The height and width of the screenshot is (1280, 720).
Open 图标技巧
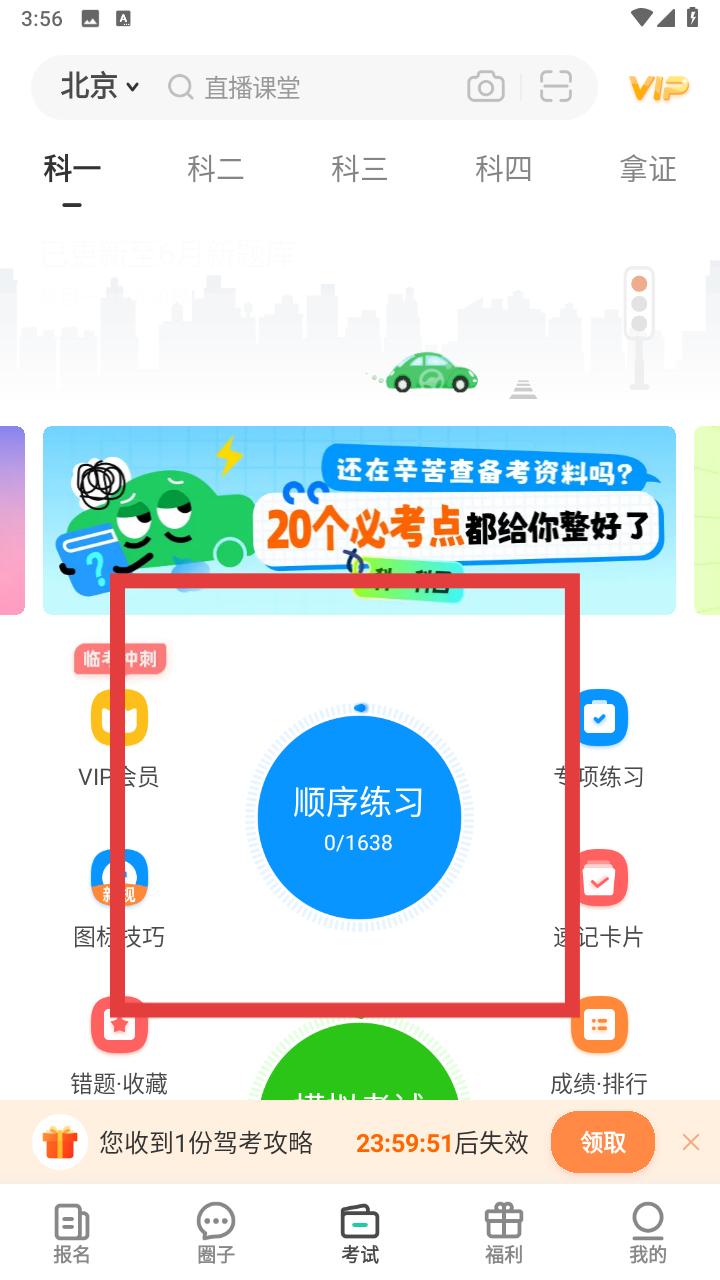pos(119,896)
